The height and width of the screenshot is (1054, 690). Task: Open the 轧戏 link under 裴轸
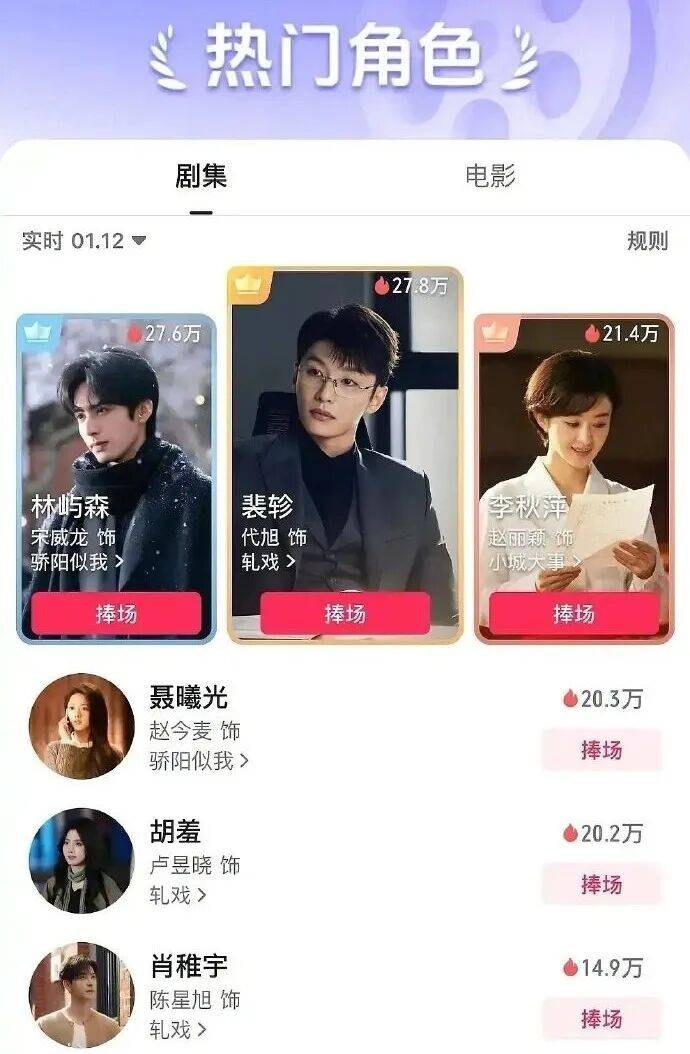(268, 561)
